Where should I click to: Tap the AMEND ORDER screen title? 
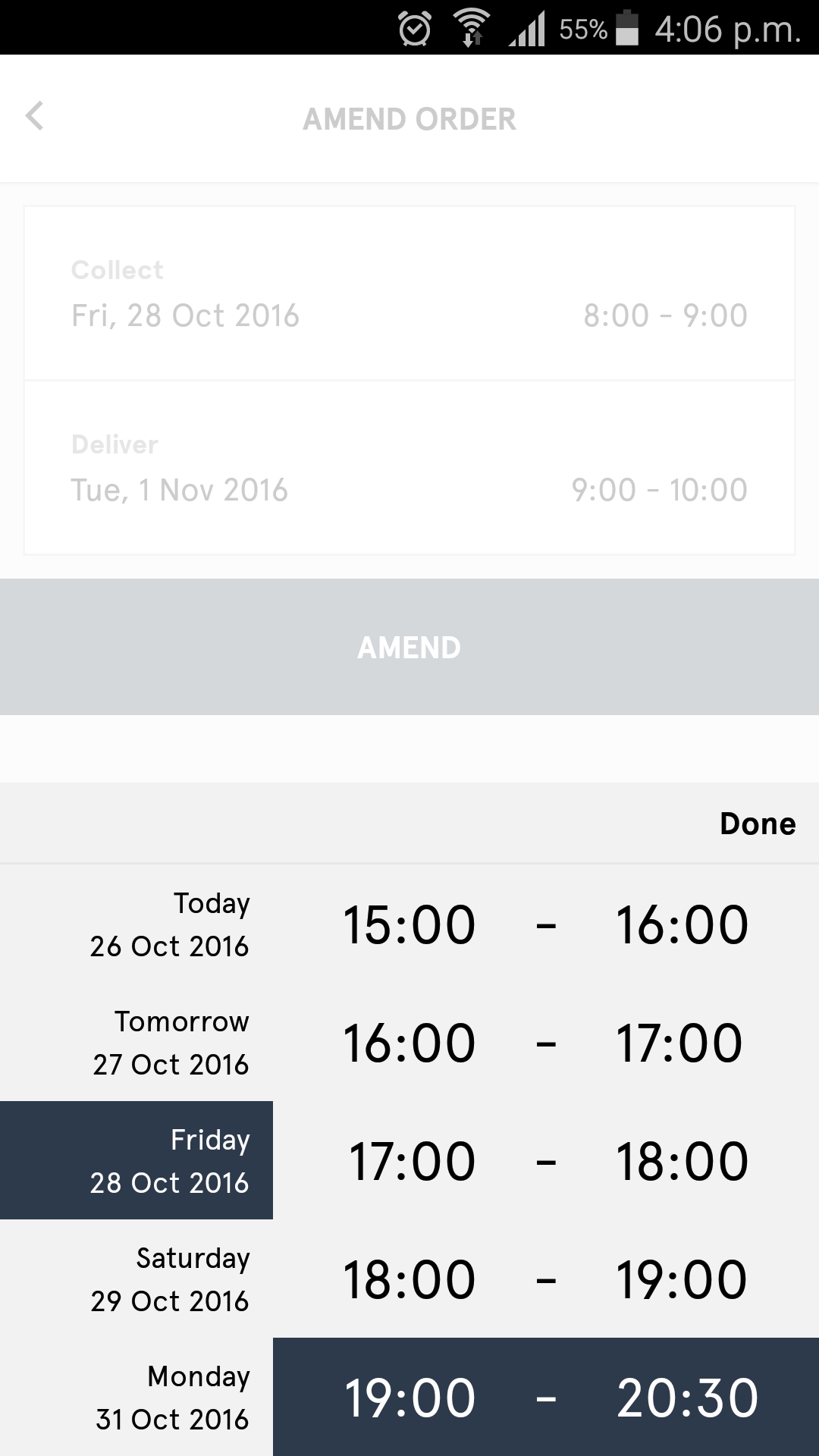coord(409,118)
